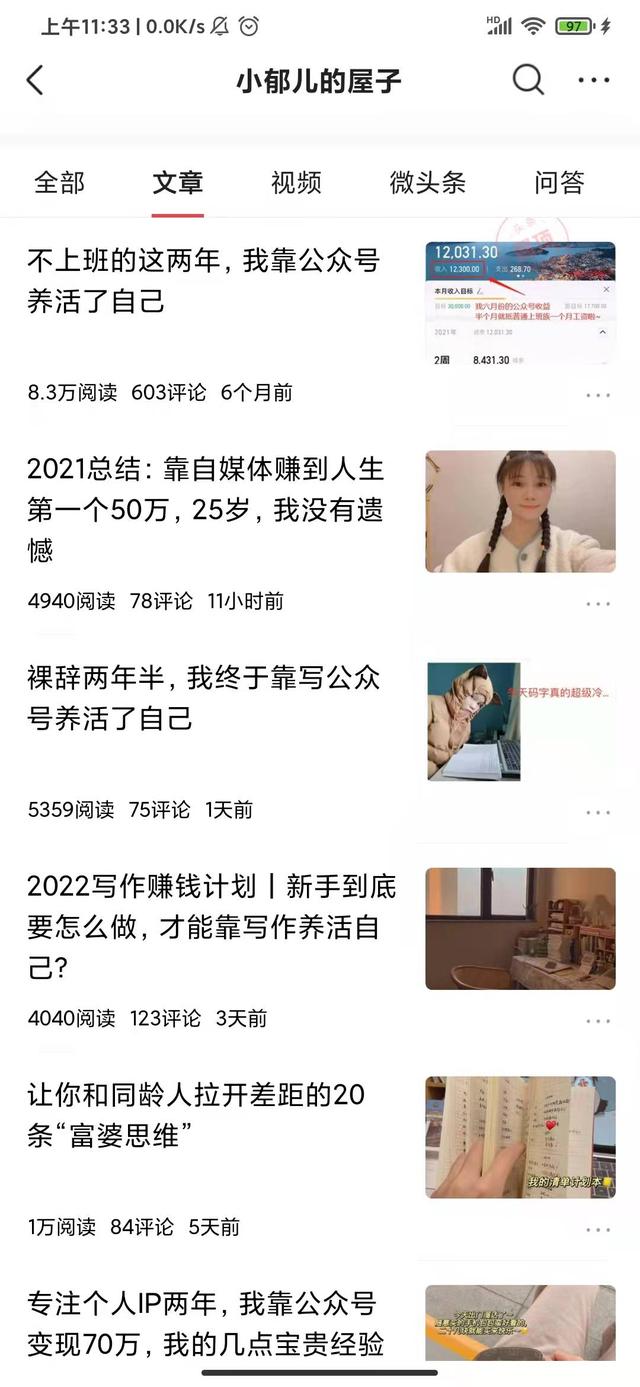Open article 不上班的这两年，我靠公众号养活了自己
The height and width of the screenshot is (1387, 640).
pos(204,281)
